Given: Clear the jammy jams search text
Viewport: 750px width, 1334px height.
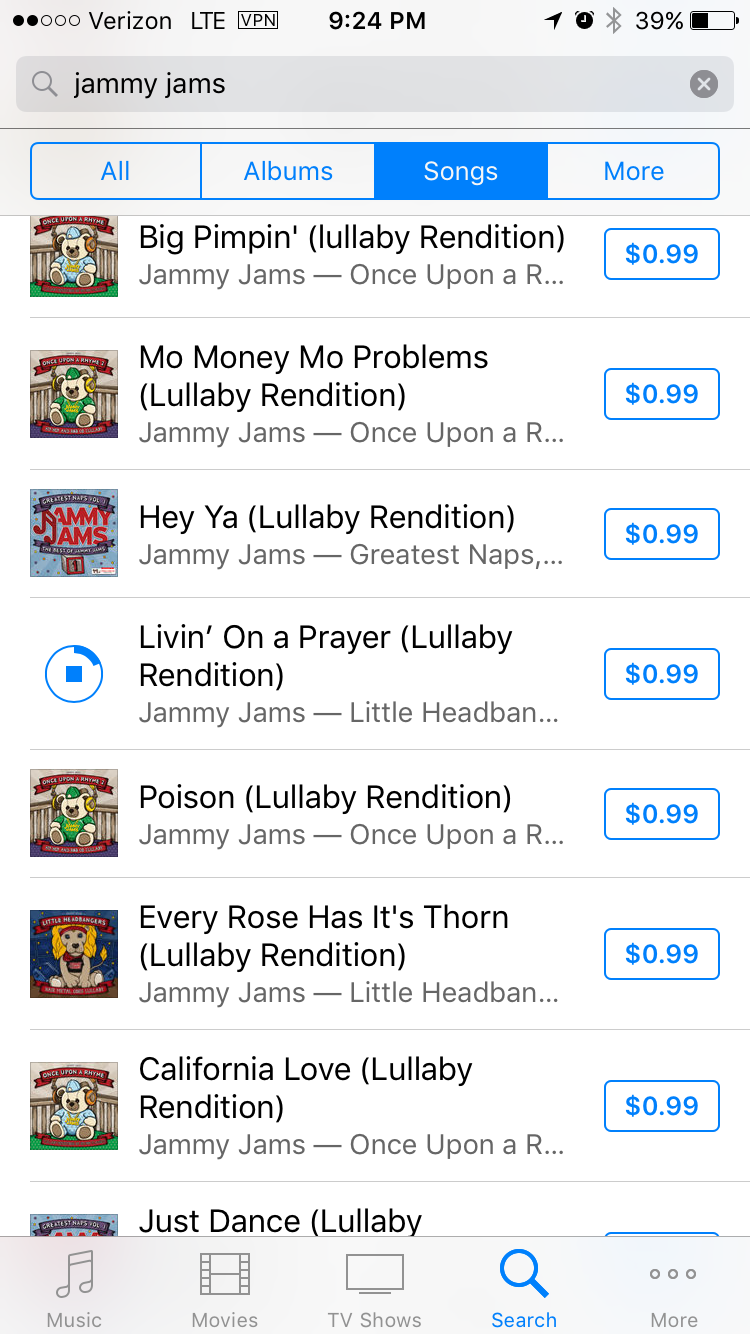Looking at the screenshot, I should (704, 84).
